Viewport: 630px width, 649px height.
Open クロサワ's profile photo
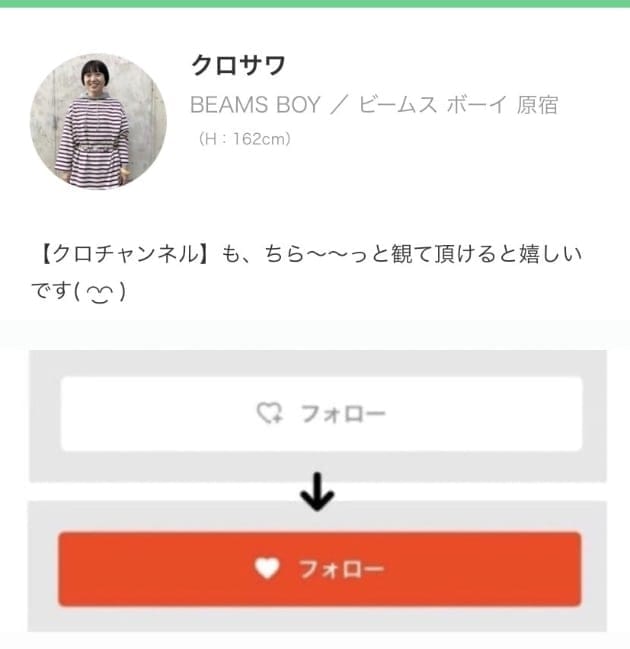click(x=98, y=122)
